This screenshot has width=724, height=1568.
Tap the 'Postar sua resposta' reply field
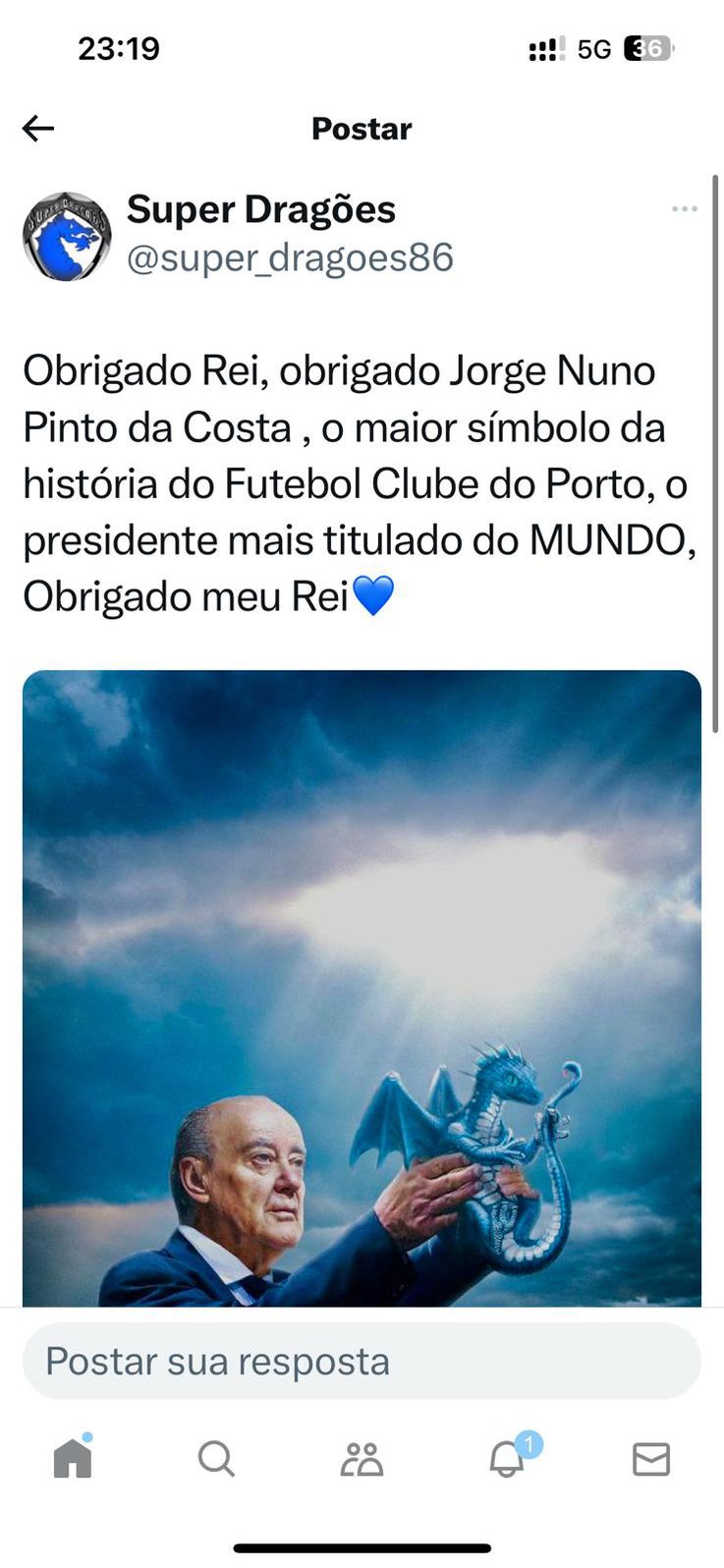(362, 1362)
